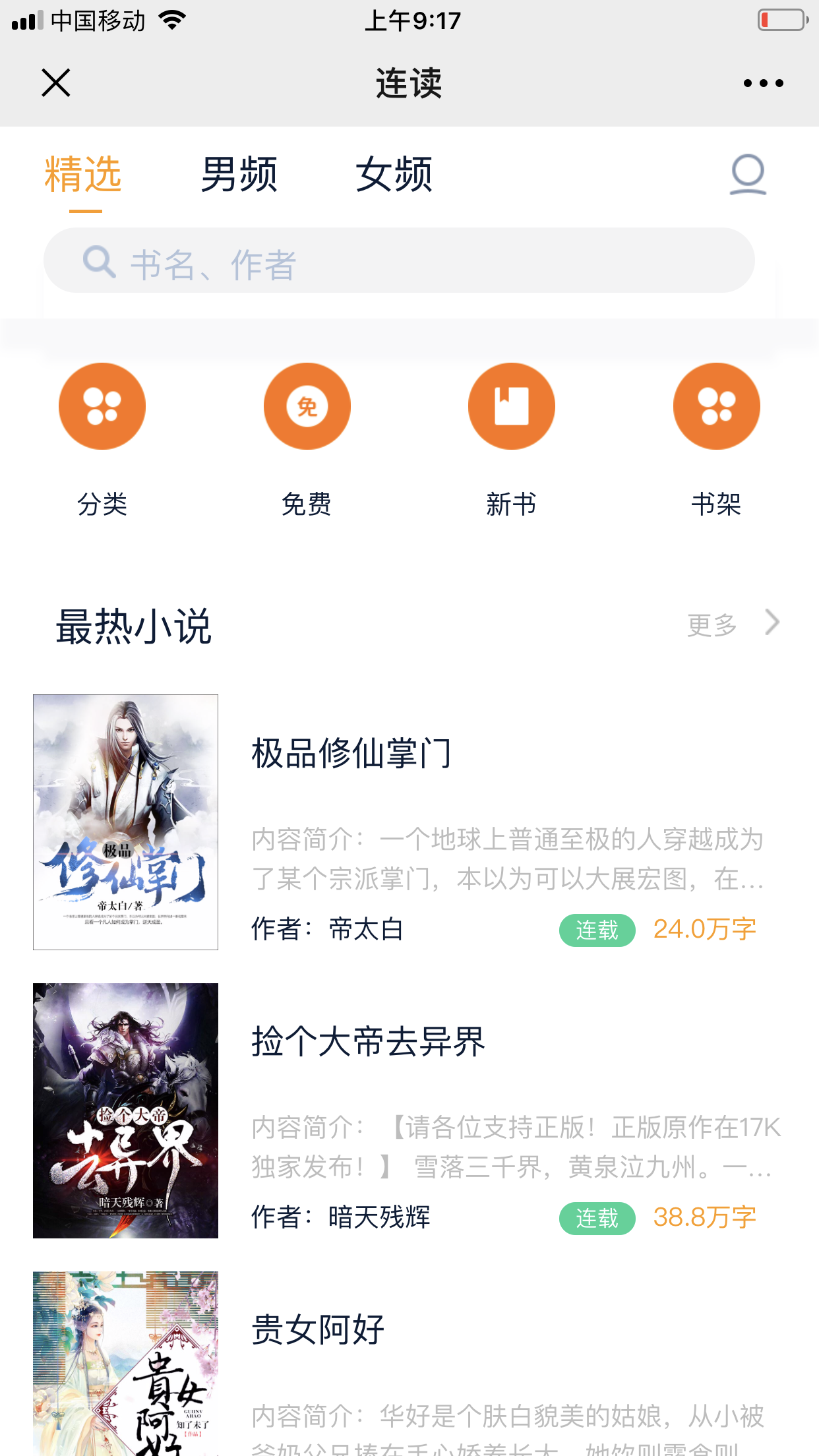Close the 连读 mini program

(x=56, y=83)
